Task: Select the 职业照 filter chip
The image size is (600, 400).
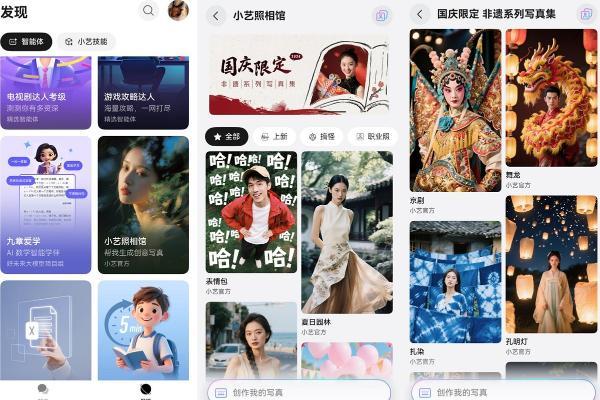Action: click(373, 136)
